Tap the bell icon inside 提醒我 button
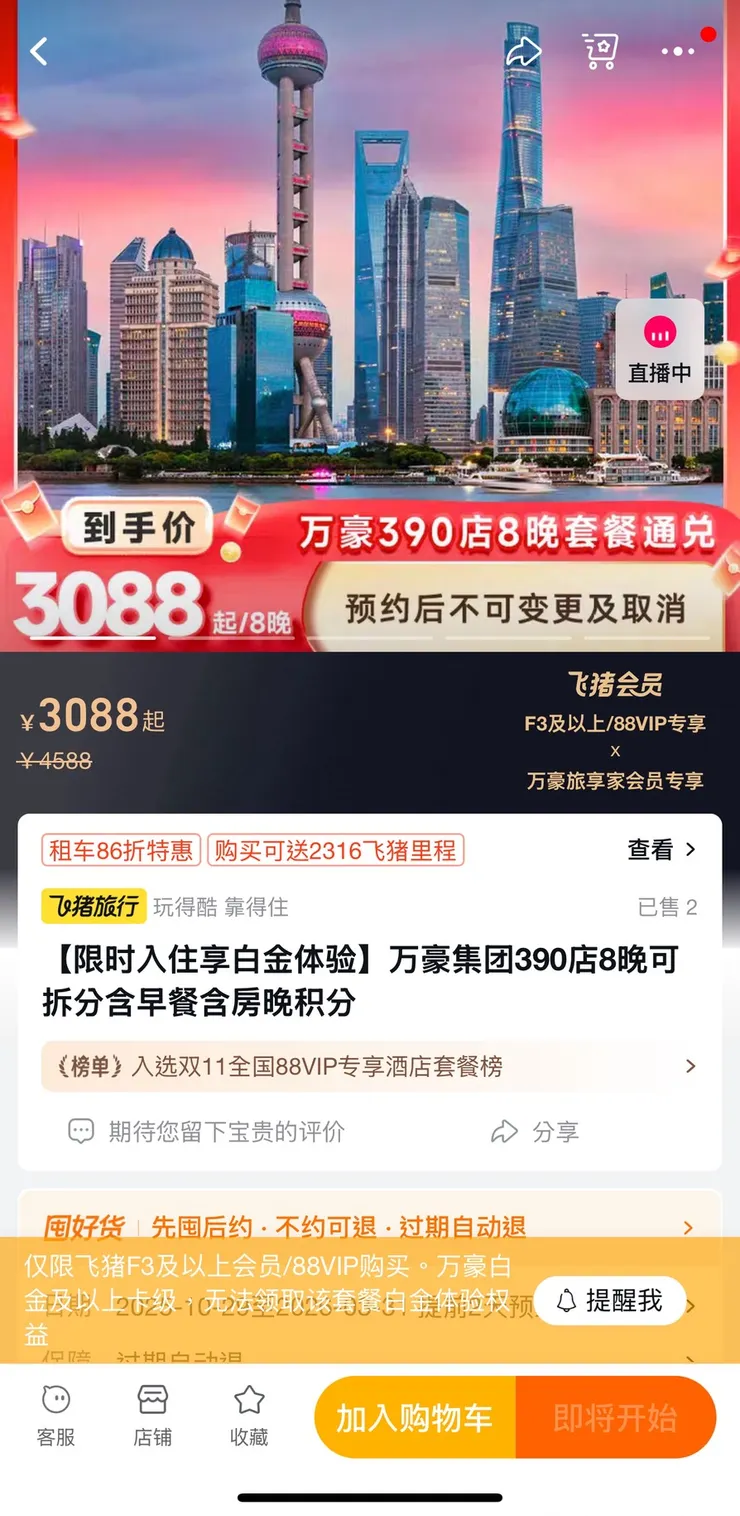This screenshot has height=1516, width=740. click(566, 1300)
